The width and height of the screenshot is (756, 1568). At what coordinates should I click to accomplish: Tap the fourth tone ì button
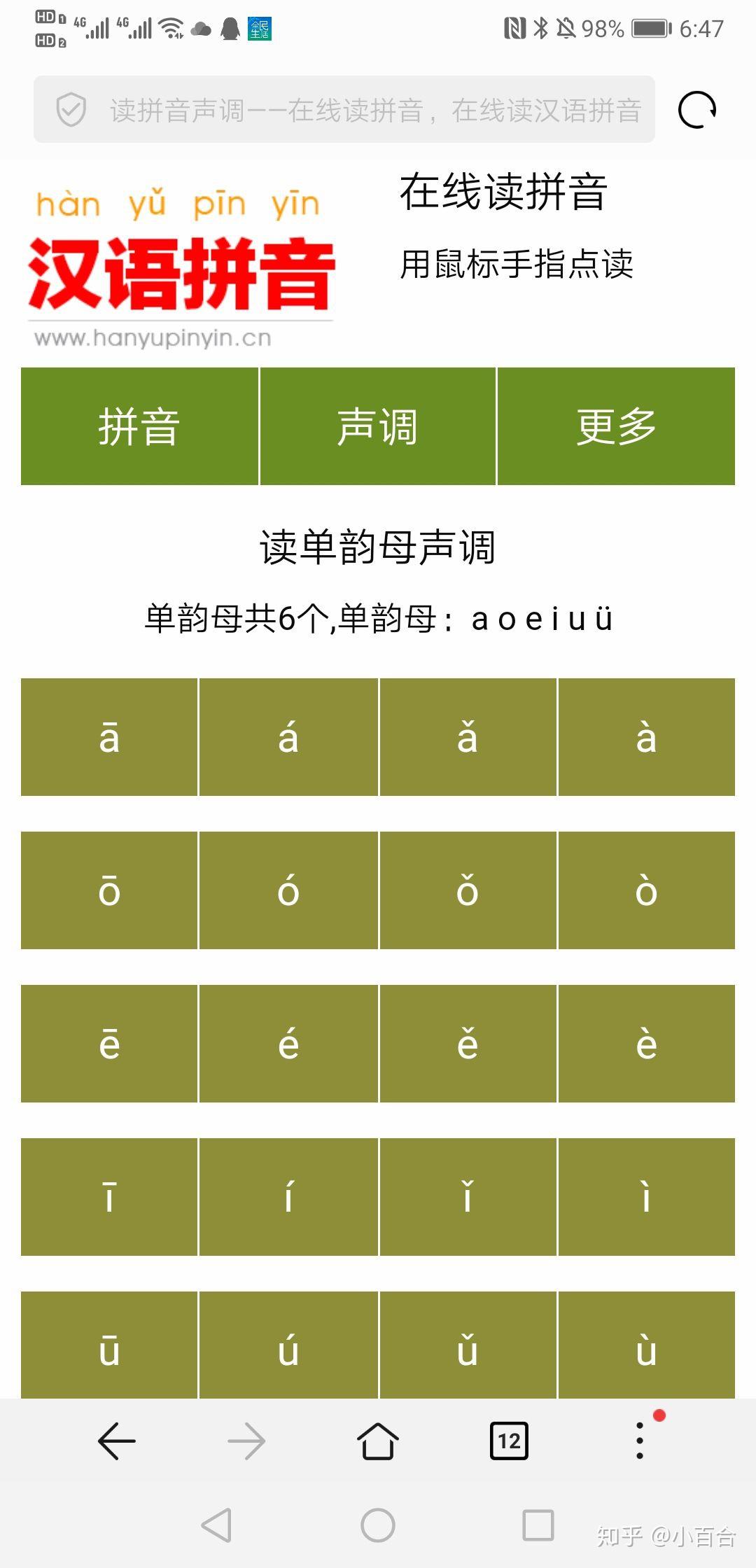[647, 1197]
